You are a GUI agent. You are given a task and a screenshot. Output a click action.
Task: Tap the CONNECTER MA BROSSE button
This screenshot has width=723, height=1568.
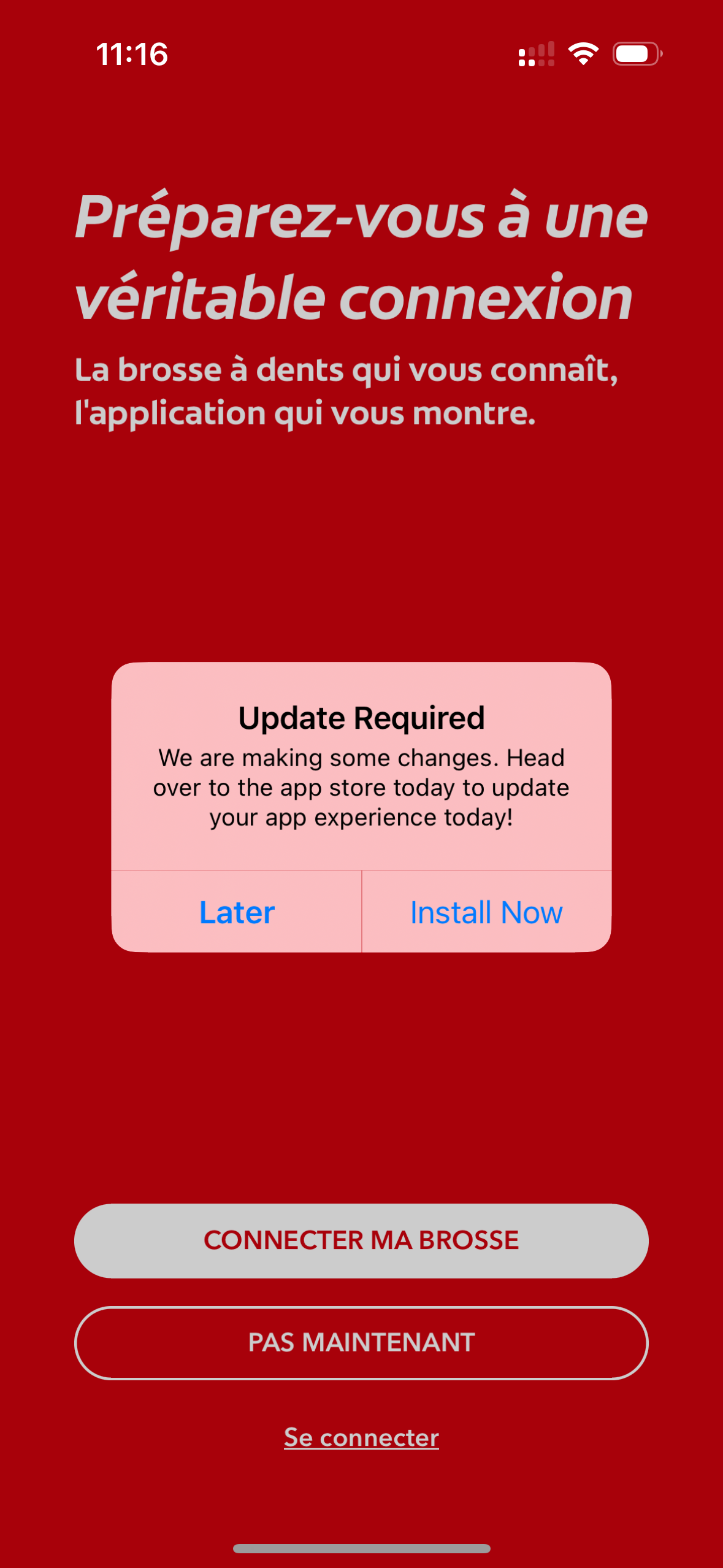361,1240
